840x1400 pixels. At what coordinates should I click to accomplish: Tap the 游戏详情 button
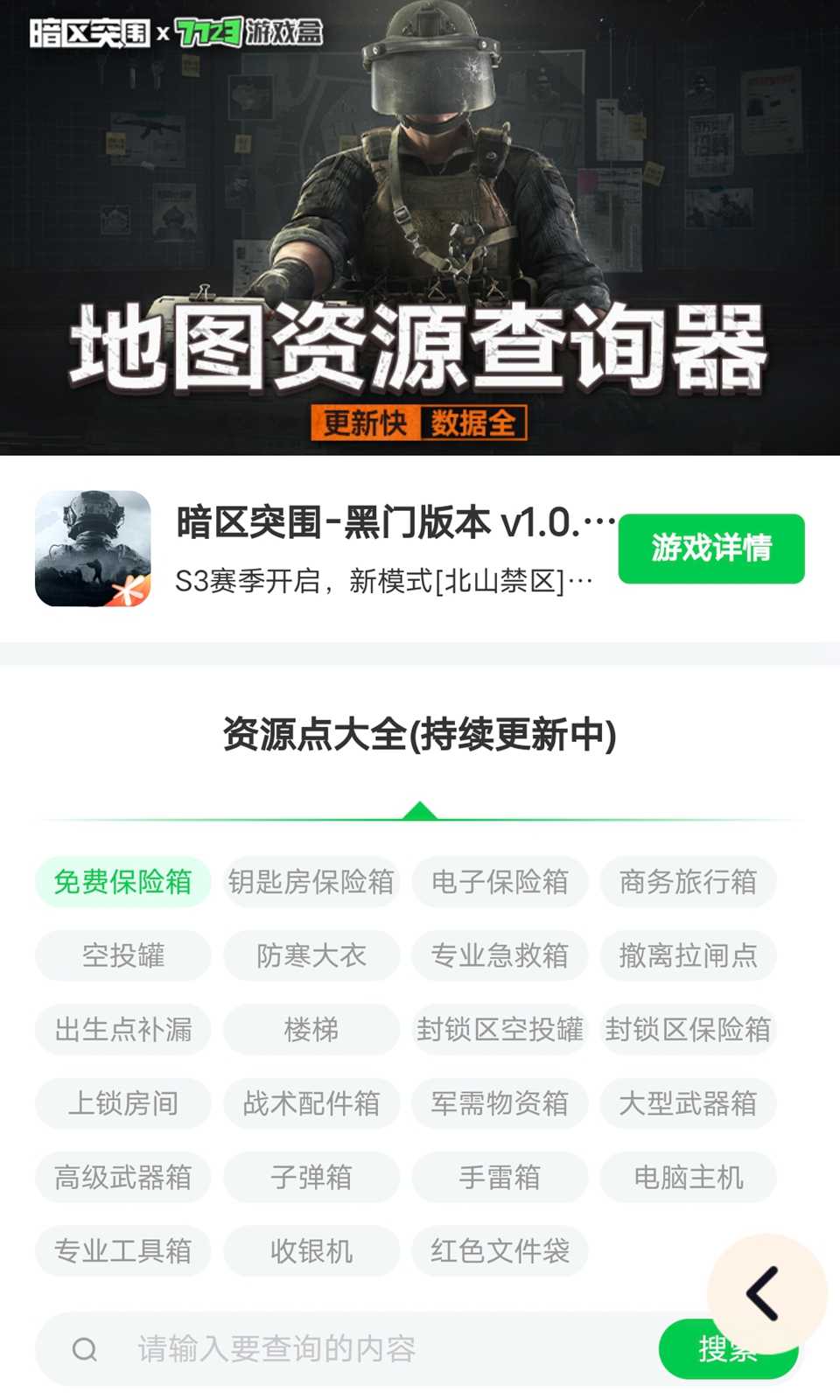point(710,549)
